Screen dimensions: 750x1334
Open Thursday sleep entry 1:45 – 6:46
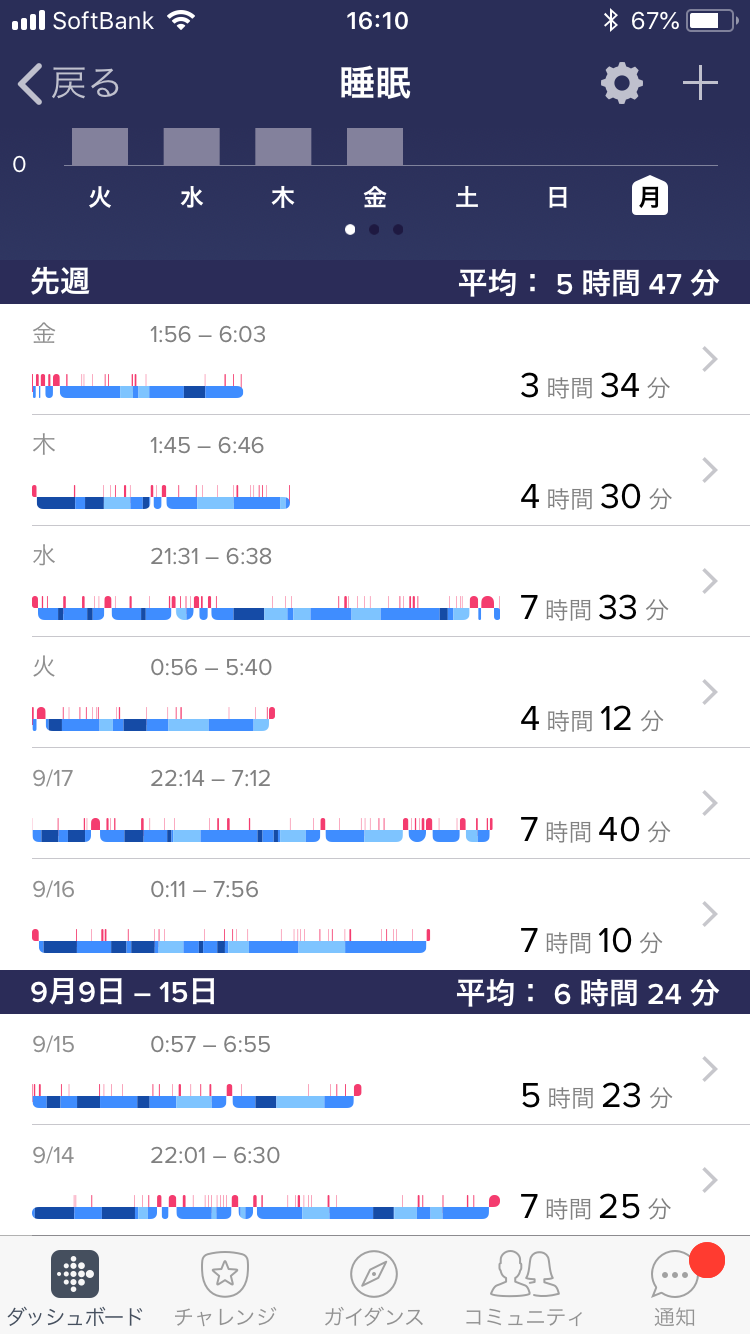tap(375, 470)
